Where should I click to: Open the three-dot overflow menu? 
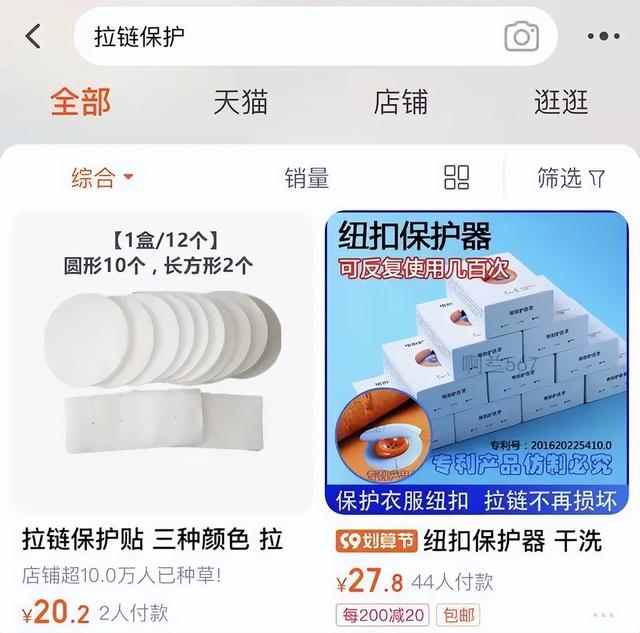pos(603,37)
